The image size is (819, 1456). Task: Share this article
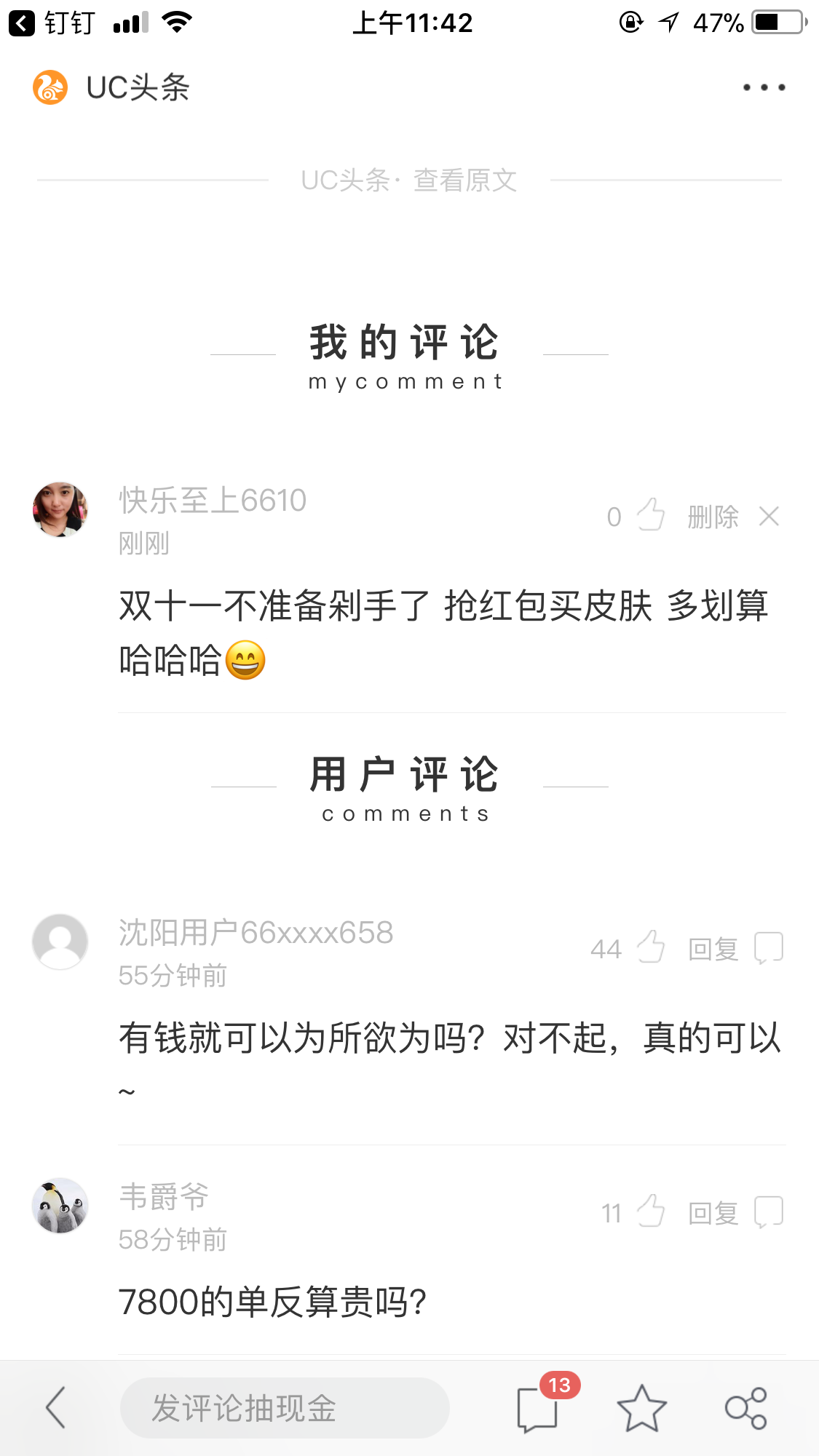pos(745,1408)
